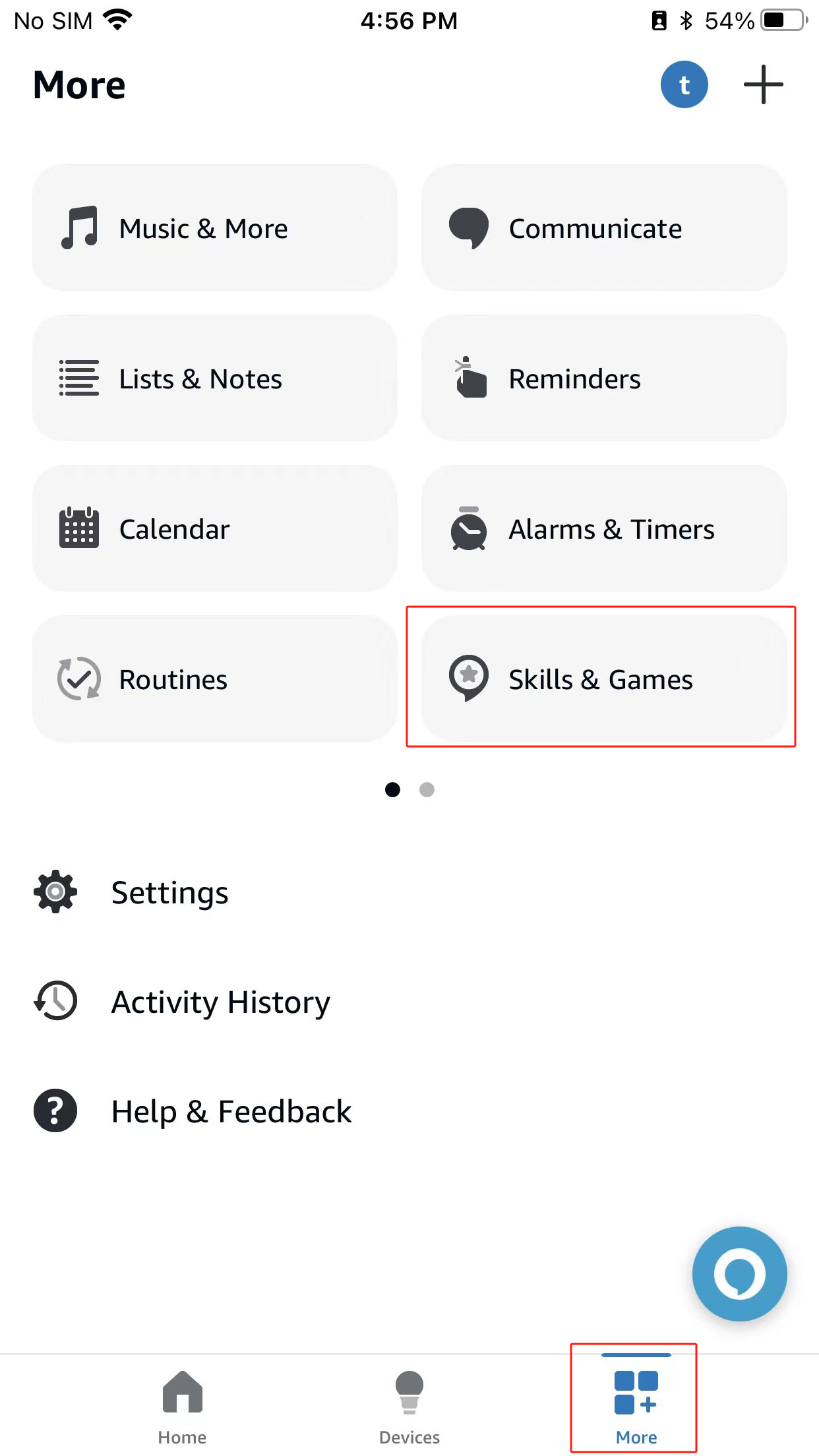This screenshot has height=1456, width=819.
Task: Open Reminders
Action: pyautogui.click(x=604, y=378)
